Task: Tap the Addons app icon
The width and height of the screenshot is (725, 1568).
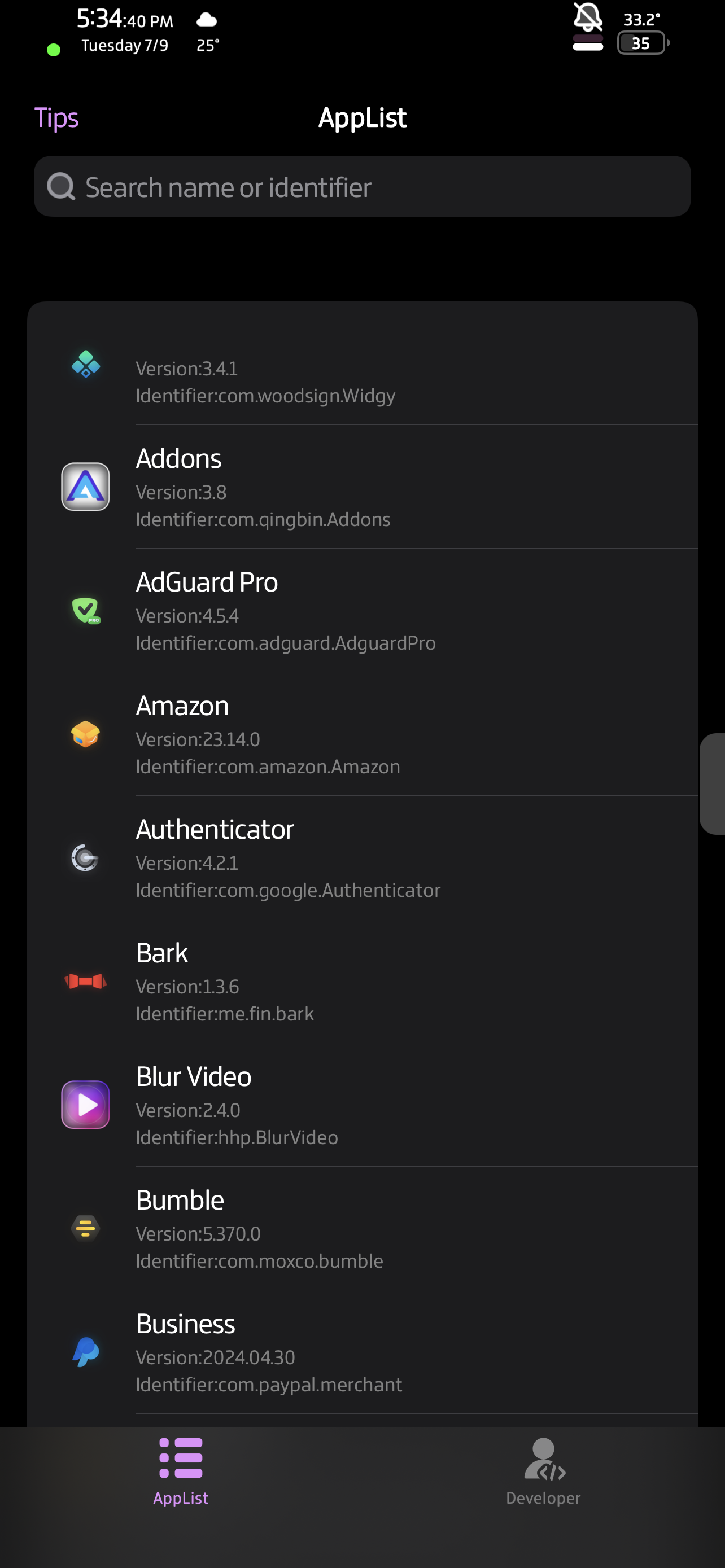Action: [85, 487]
